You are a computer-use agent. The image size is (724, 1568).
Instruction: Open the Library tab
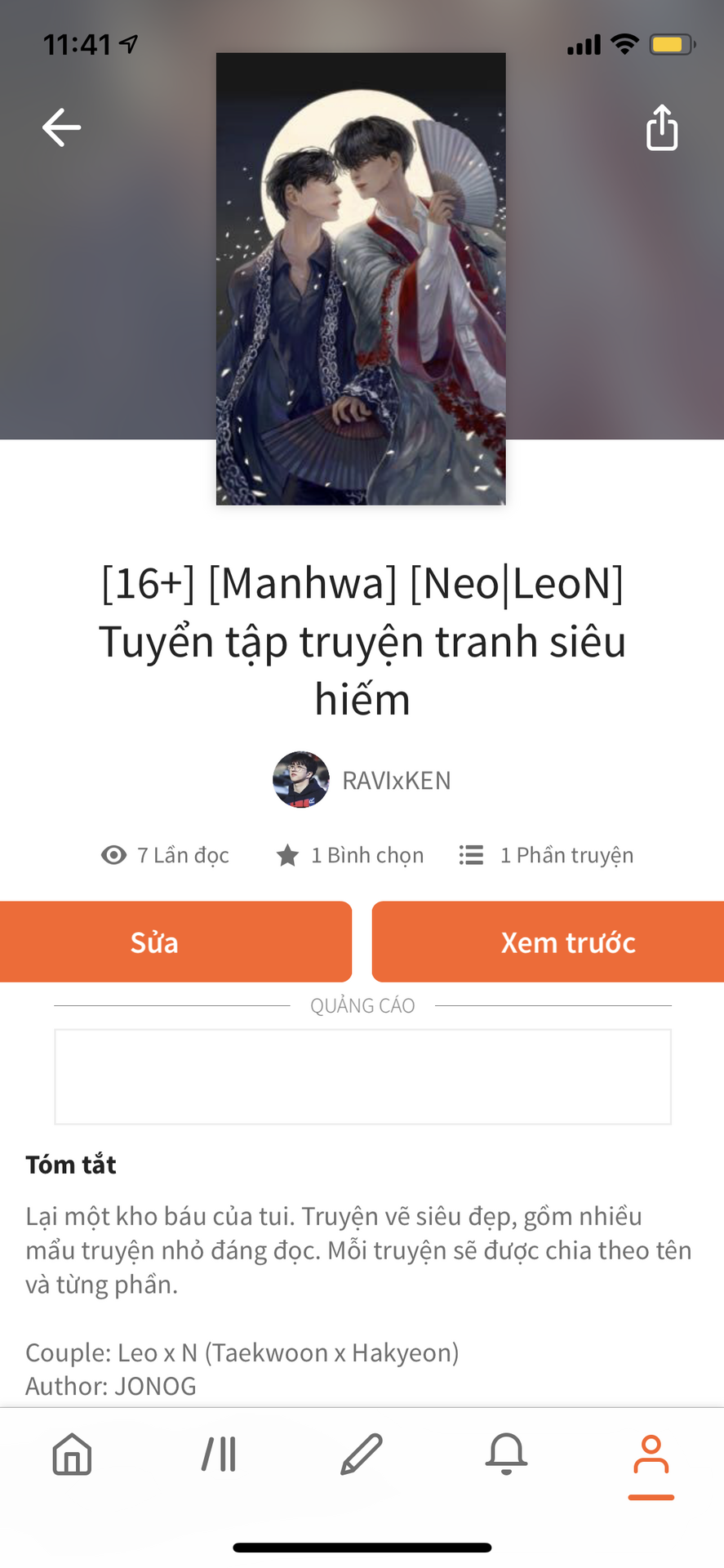(218, 1454)
